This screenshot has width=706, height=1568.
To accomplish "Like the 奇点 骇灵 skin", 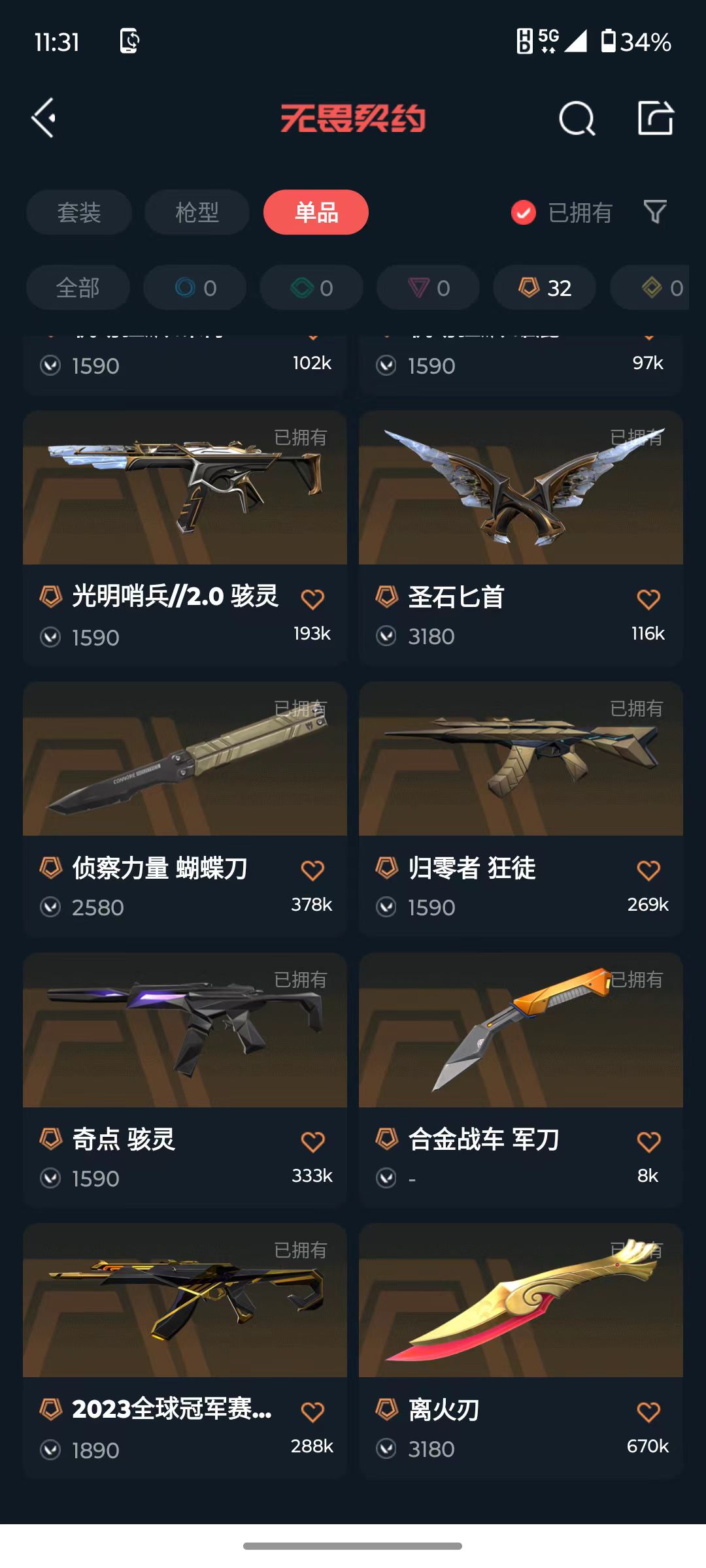I will [x=312, y=1141].
